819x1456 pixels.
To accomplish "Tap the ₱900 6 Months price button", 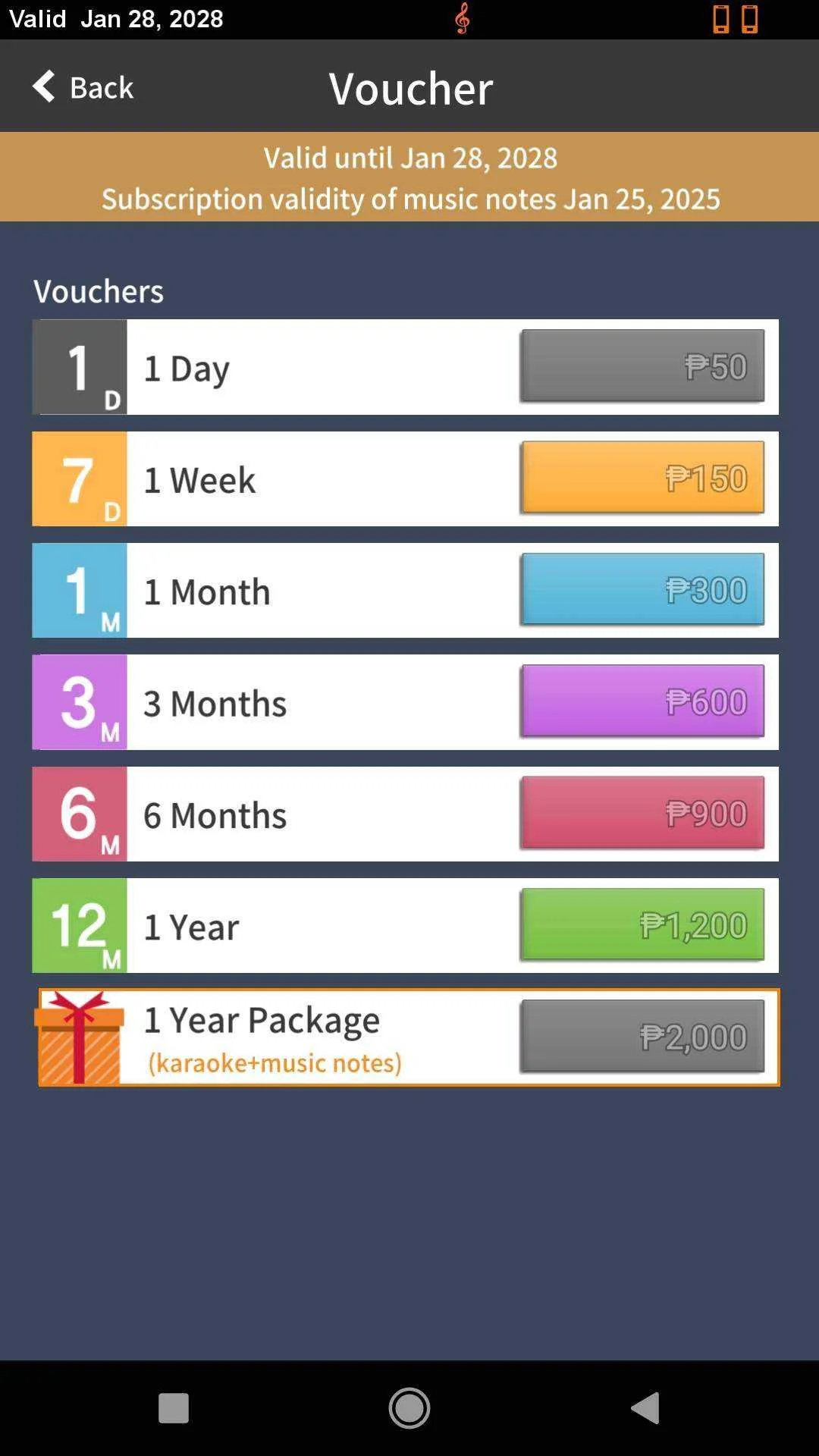I will coord(642,813).
